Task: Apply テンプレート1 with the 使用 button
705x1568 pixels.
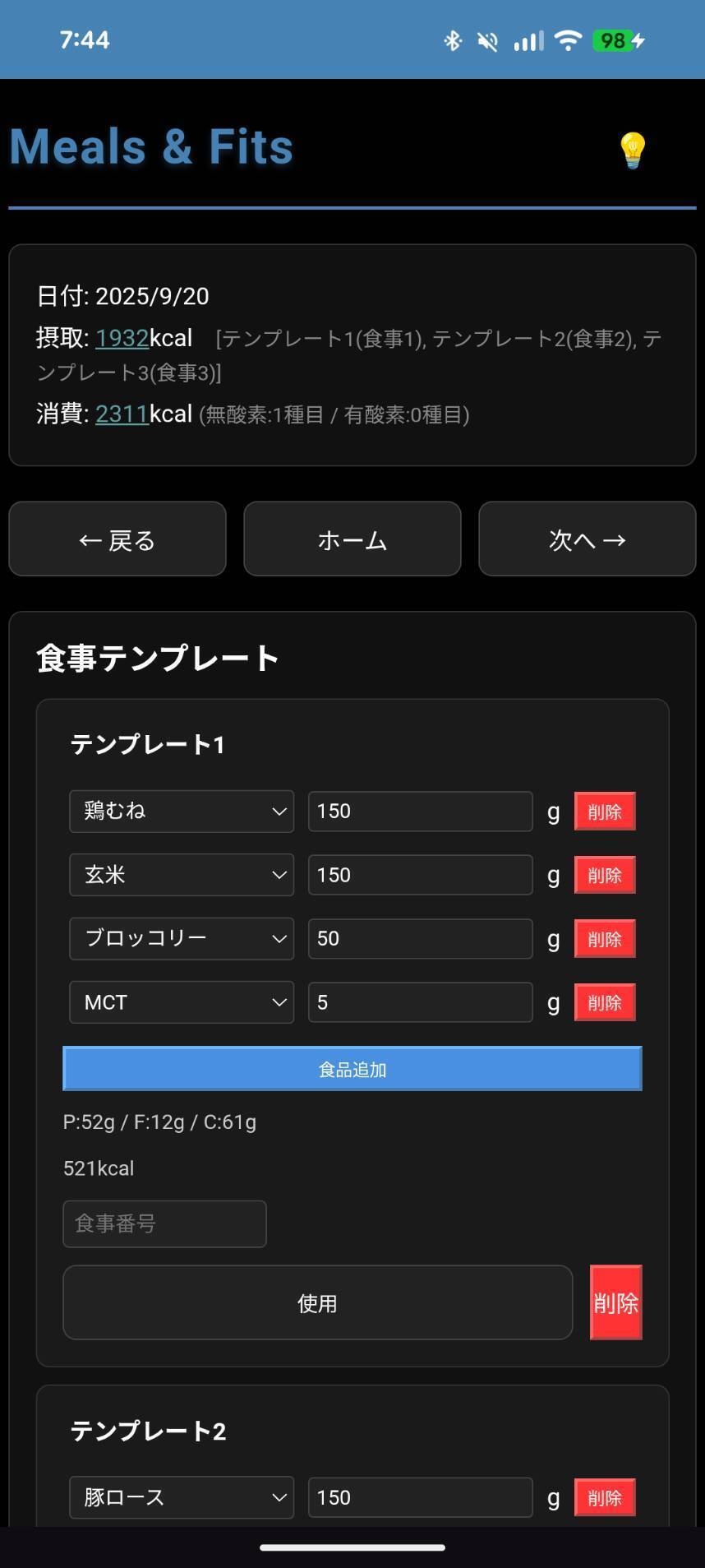Action: 317,1302
